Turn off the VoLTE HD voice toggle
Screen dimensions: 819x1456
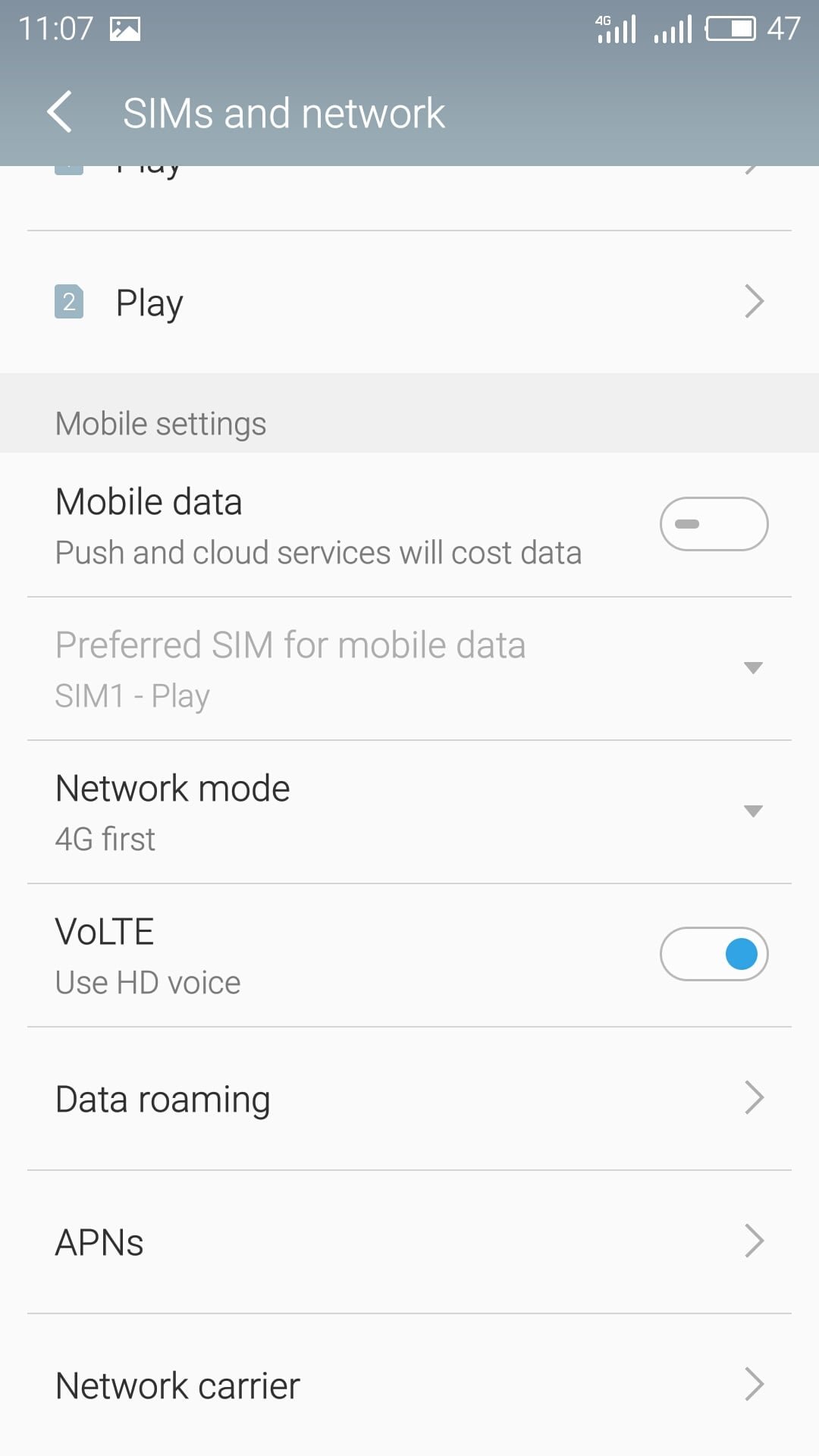(x=714, y=954)
